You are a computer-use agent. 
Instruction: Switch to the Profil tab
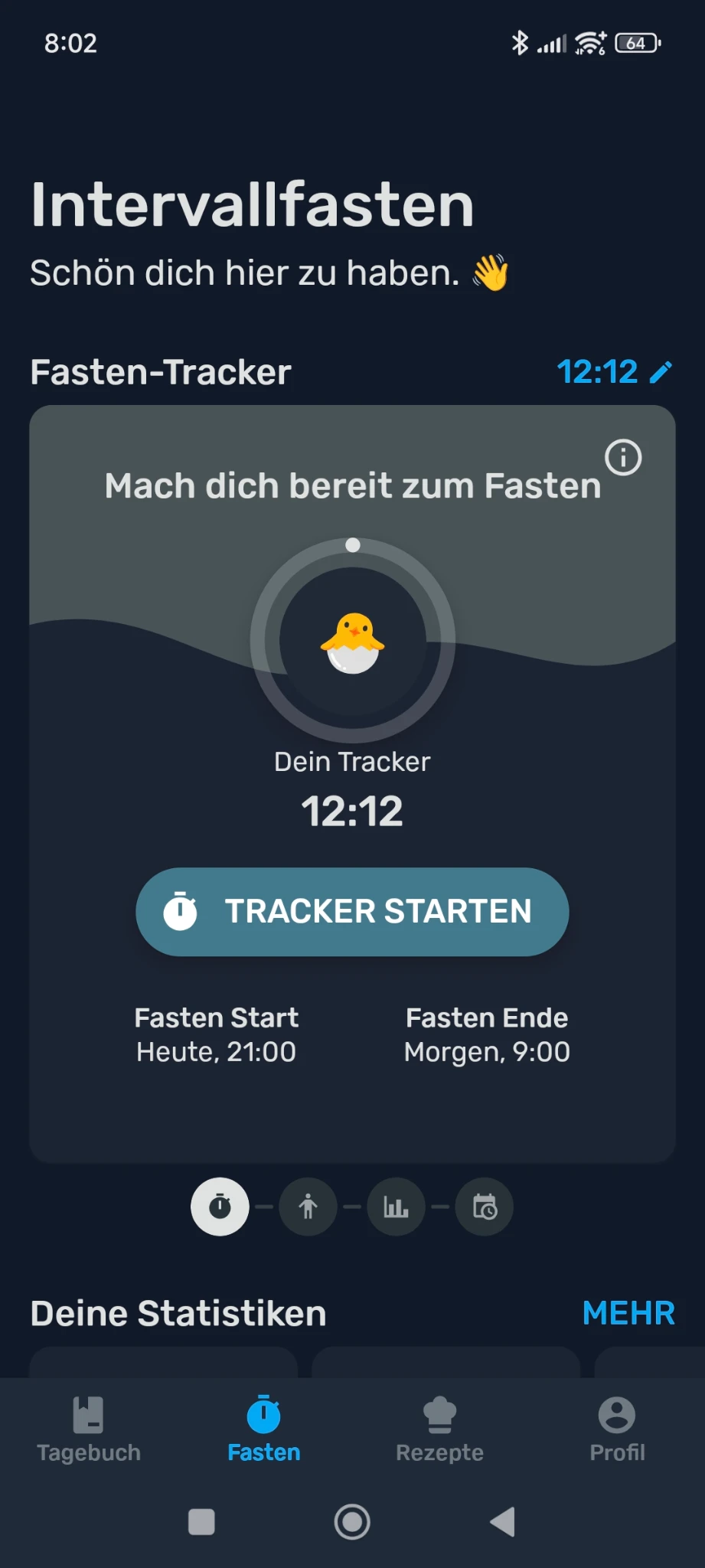[617, 1429]
